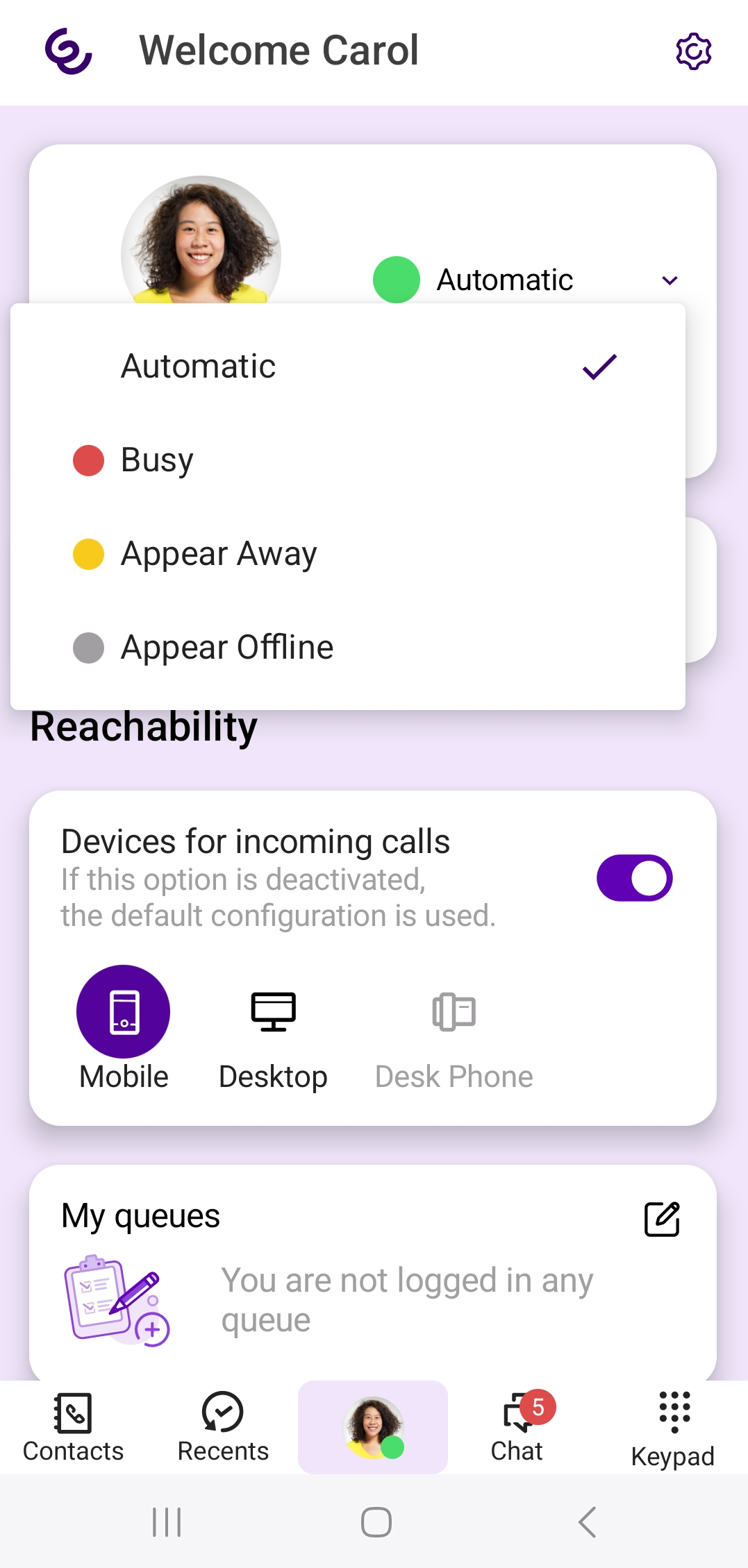Open the settings gear icon

(693, 51)
